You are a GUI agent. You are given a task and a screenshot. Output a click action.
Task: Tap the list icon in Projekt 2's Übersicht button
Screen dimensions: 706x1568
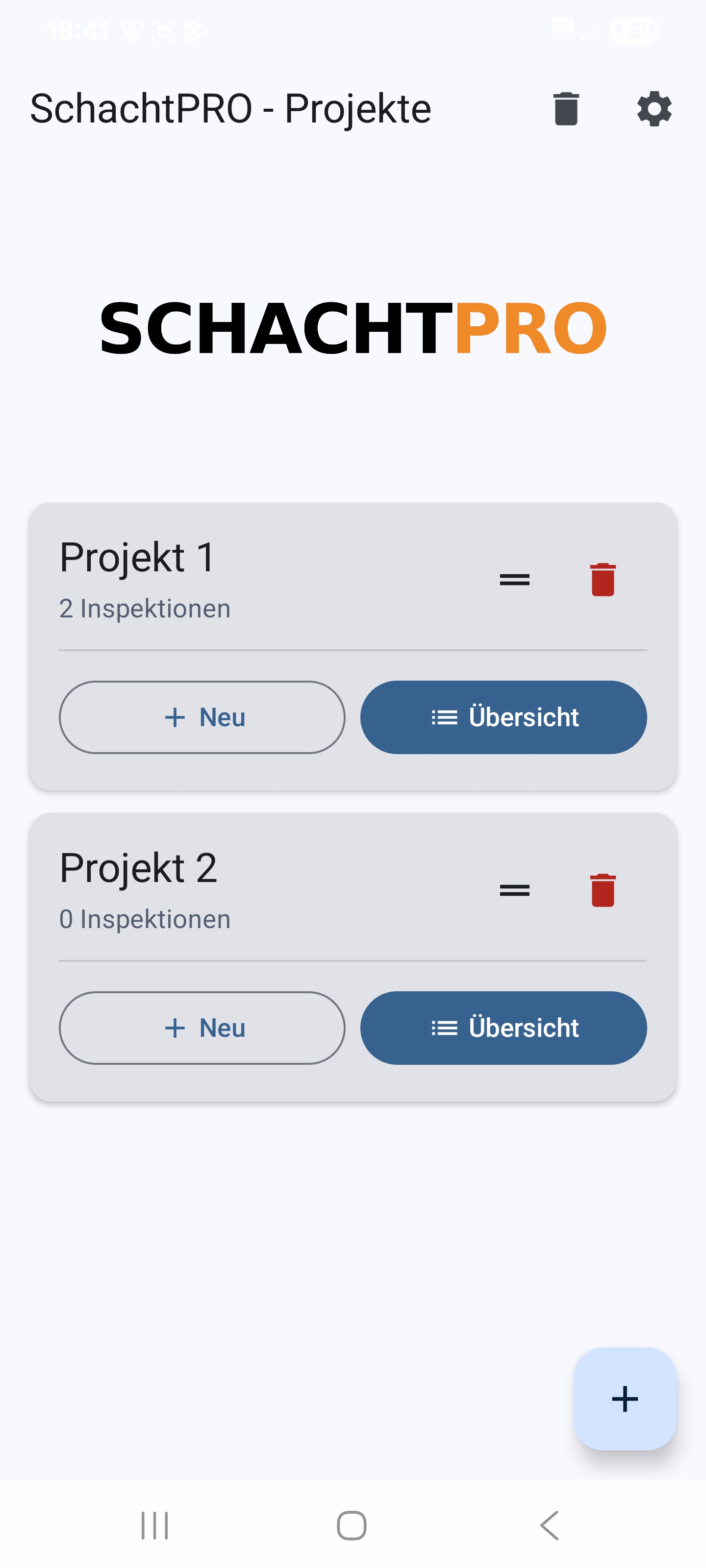pyautogui.click(x=444, y=1028)
